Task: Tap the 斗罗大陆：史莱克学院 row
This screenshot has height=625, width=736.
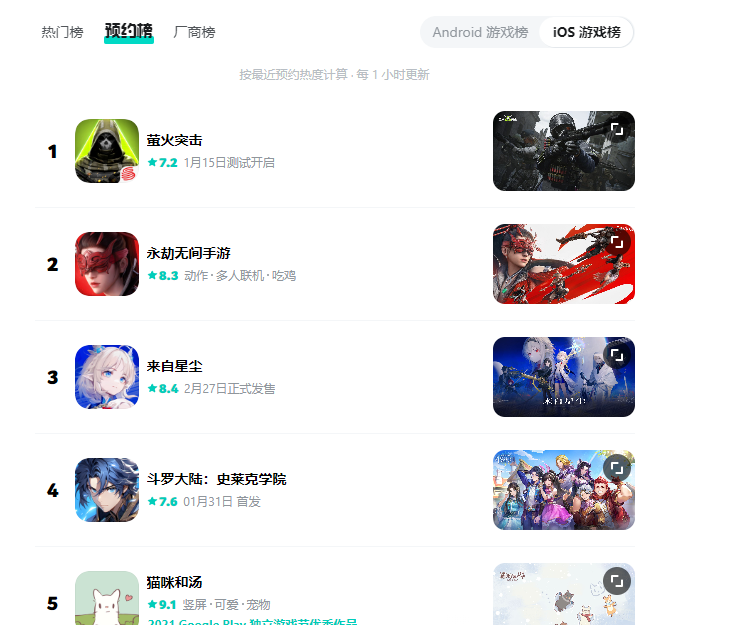Action: coord(216,479)
